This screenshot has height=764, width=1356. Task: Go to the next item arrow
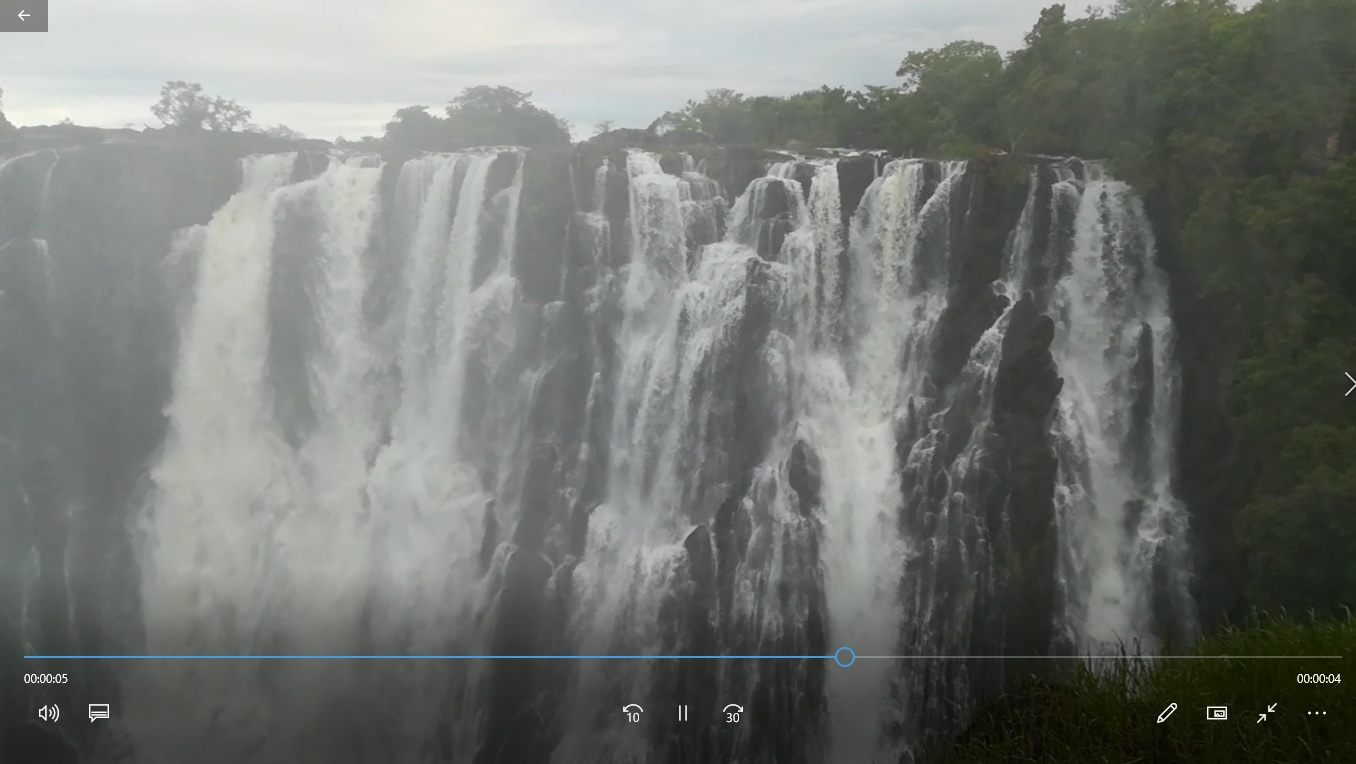point(1348,384)
